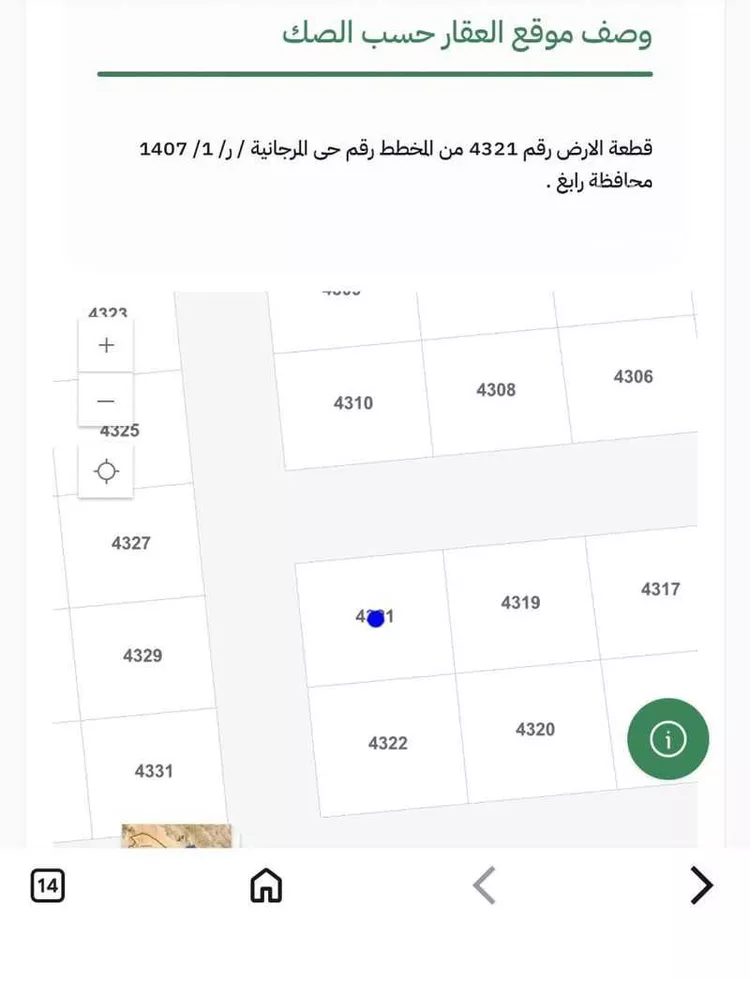Zoom in on the map with the plus icon
The width and height of the screenshot is (750, 981).
[x=106, y=345]
